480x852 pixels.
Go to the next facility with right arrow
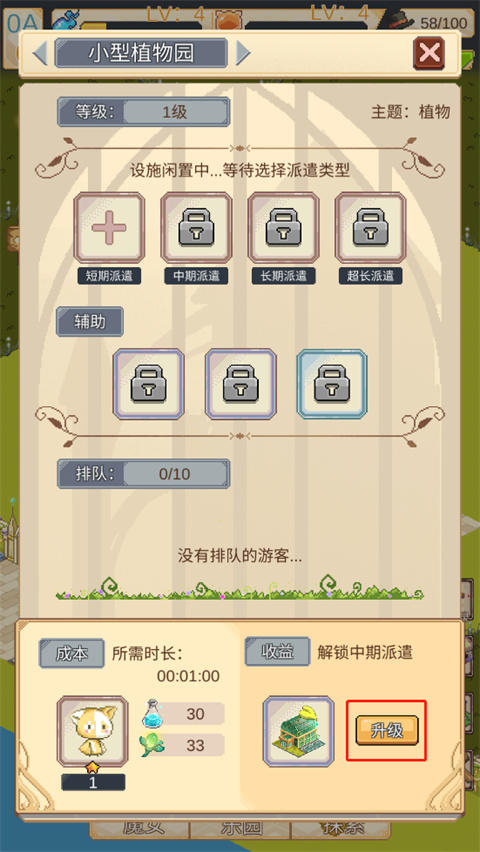click(x=243, y=53)
